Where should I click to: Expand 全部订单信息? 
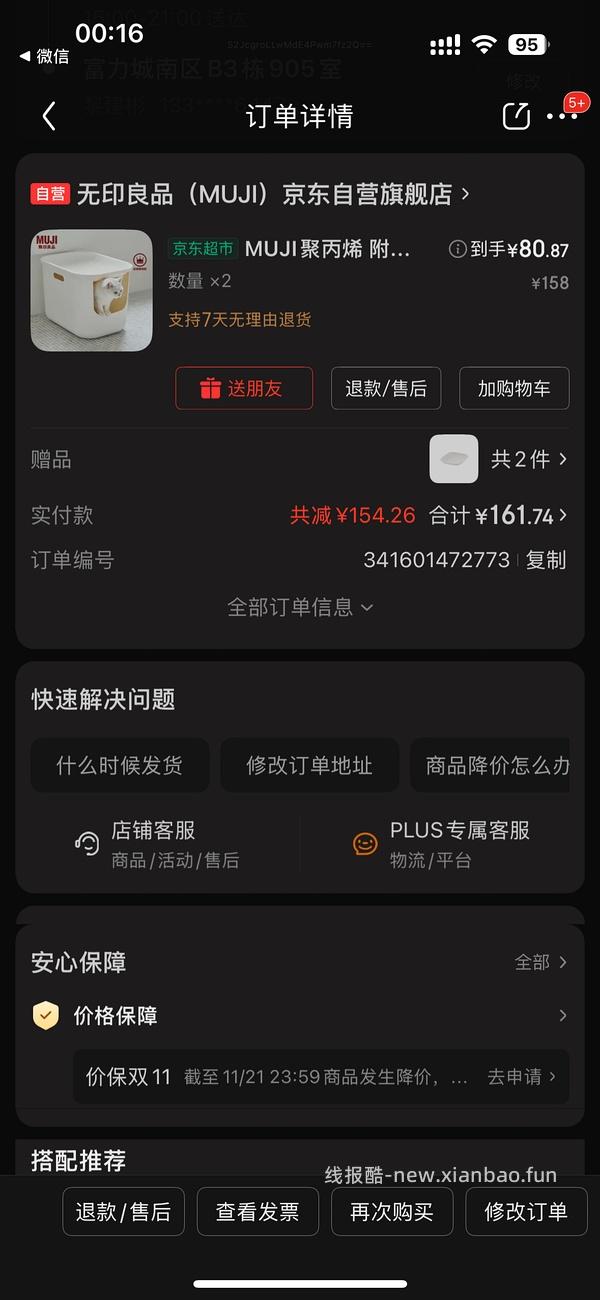point(300,607)
